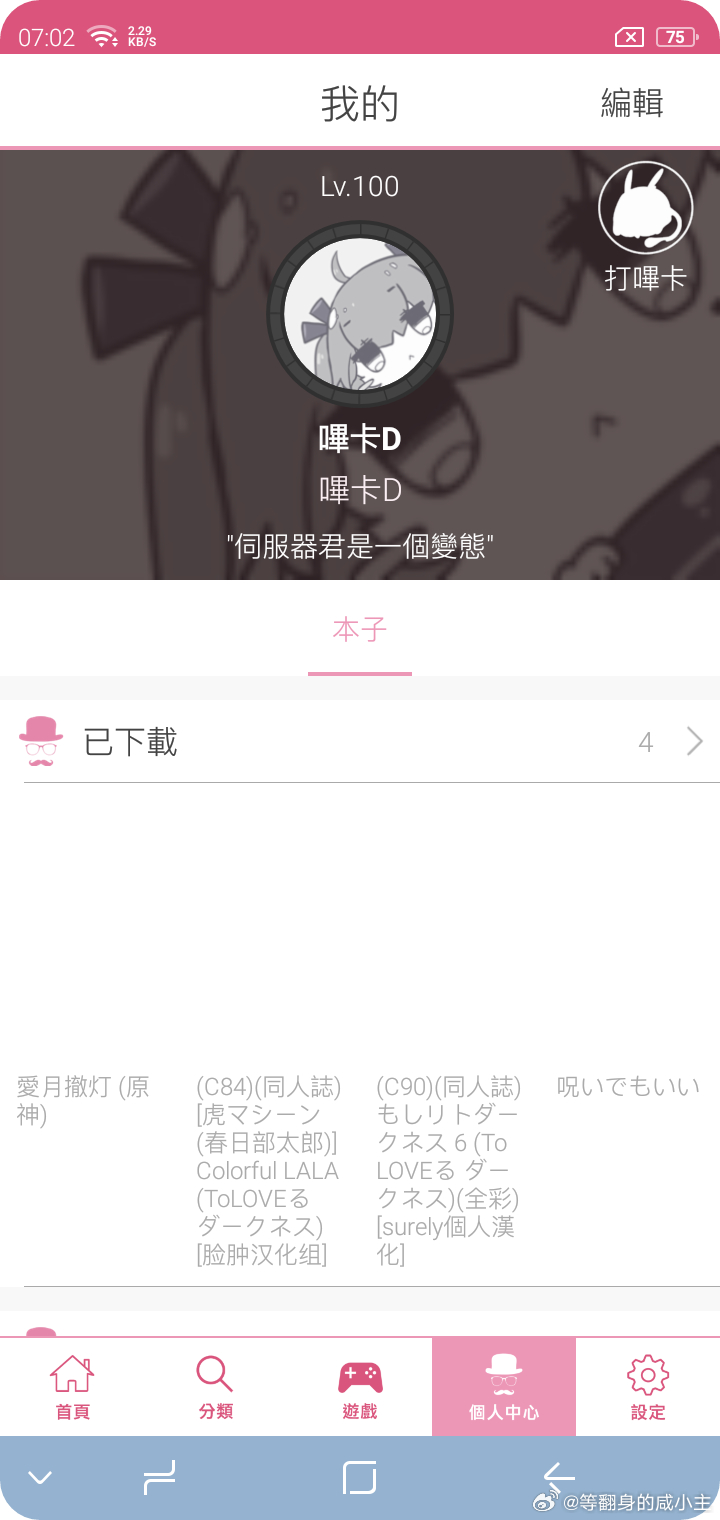
Task: Open the 設定 settings tab
Action: click(648, 1386)
